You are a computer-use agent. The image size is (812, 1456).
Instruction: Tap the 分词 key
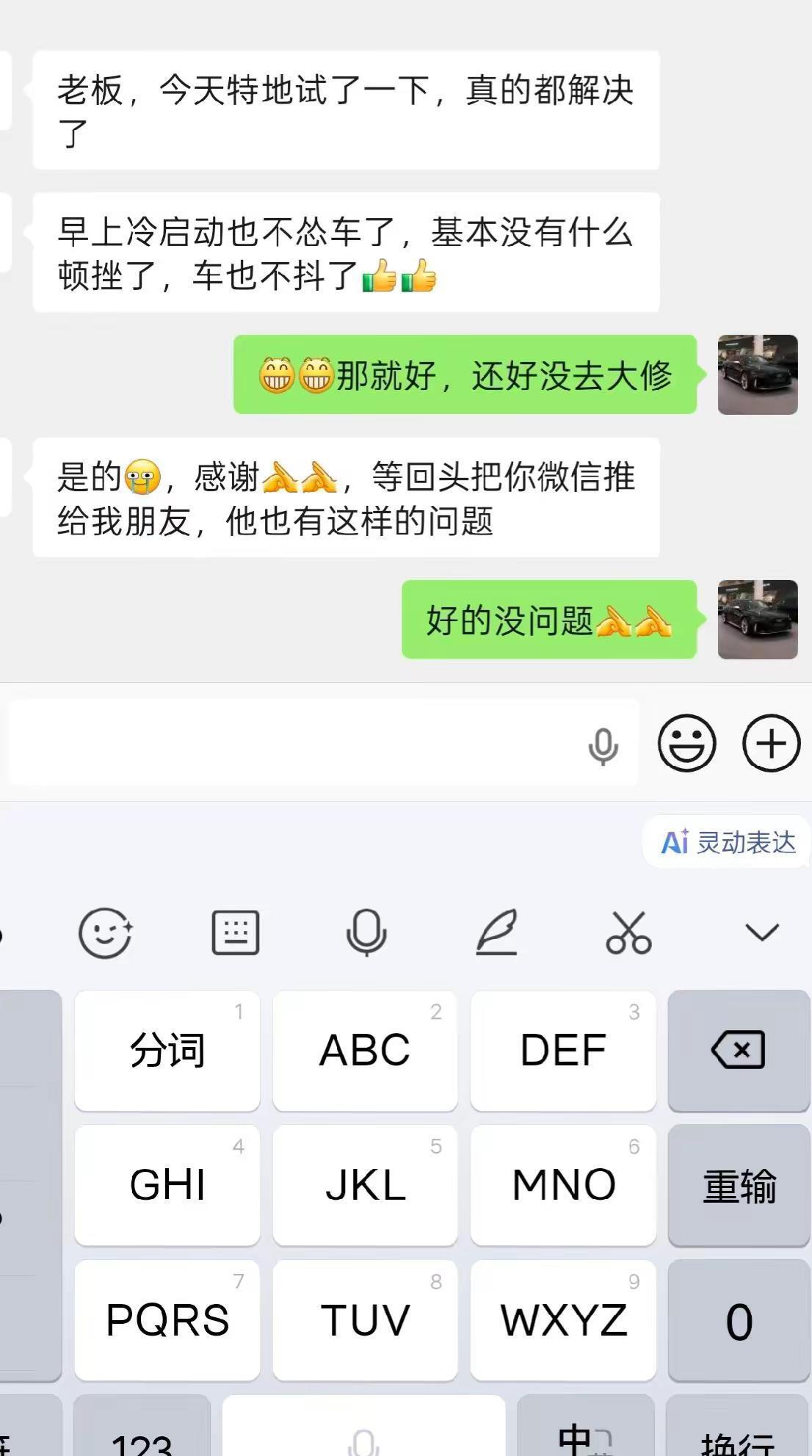tap(167, 1050)
